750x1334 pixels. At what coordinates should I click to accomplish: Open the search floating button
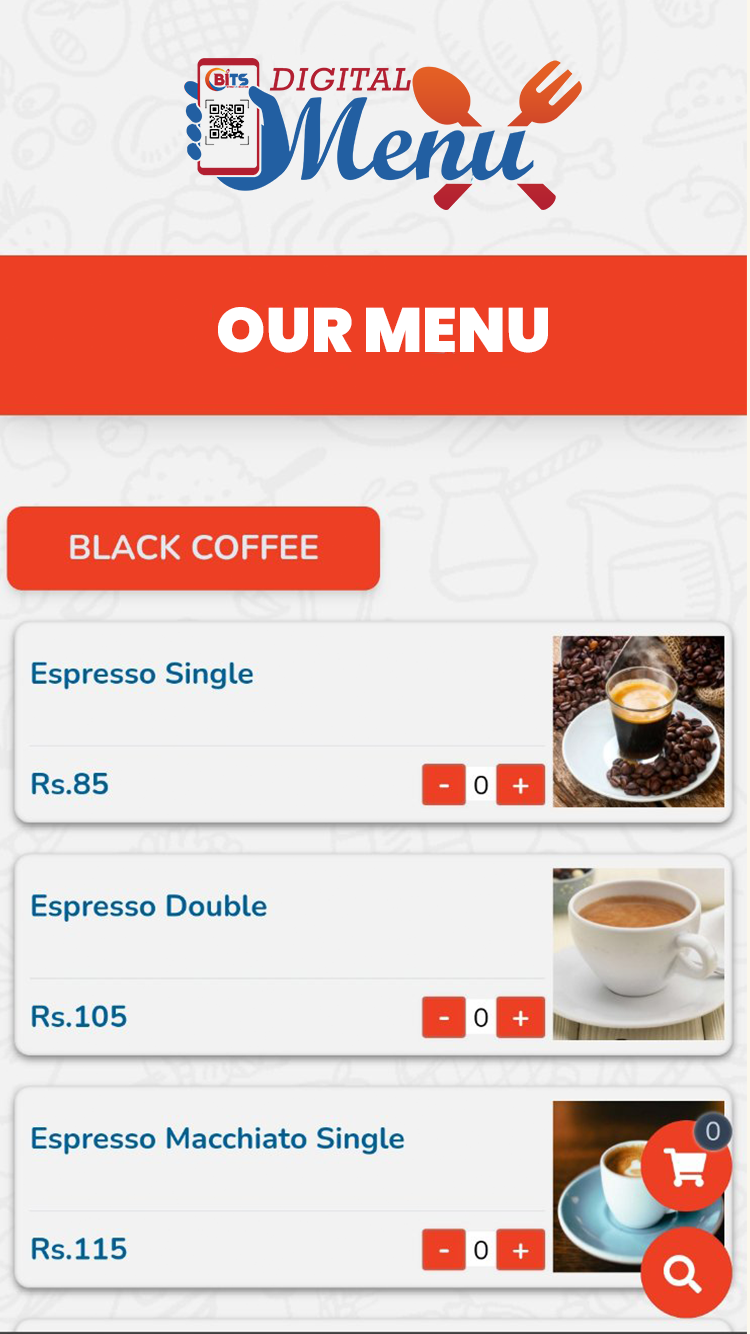tap(686, 1274)
